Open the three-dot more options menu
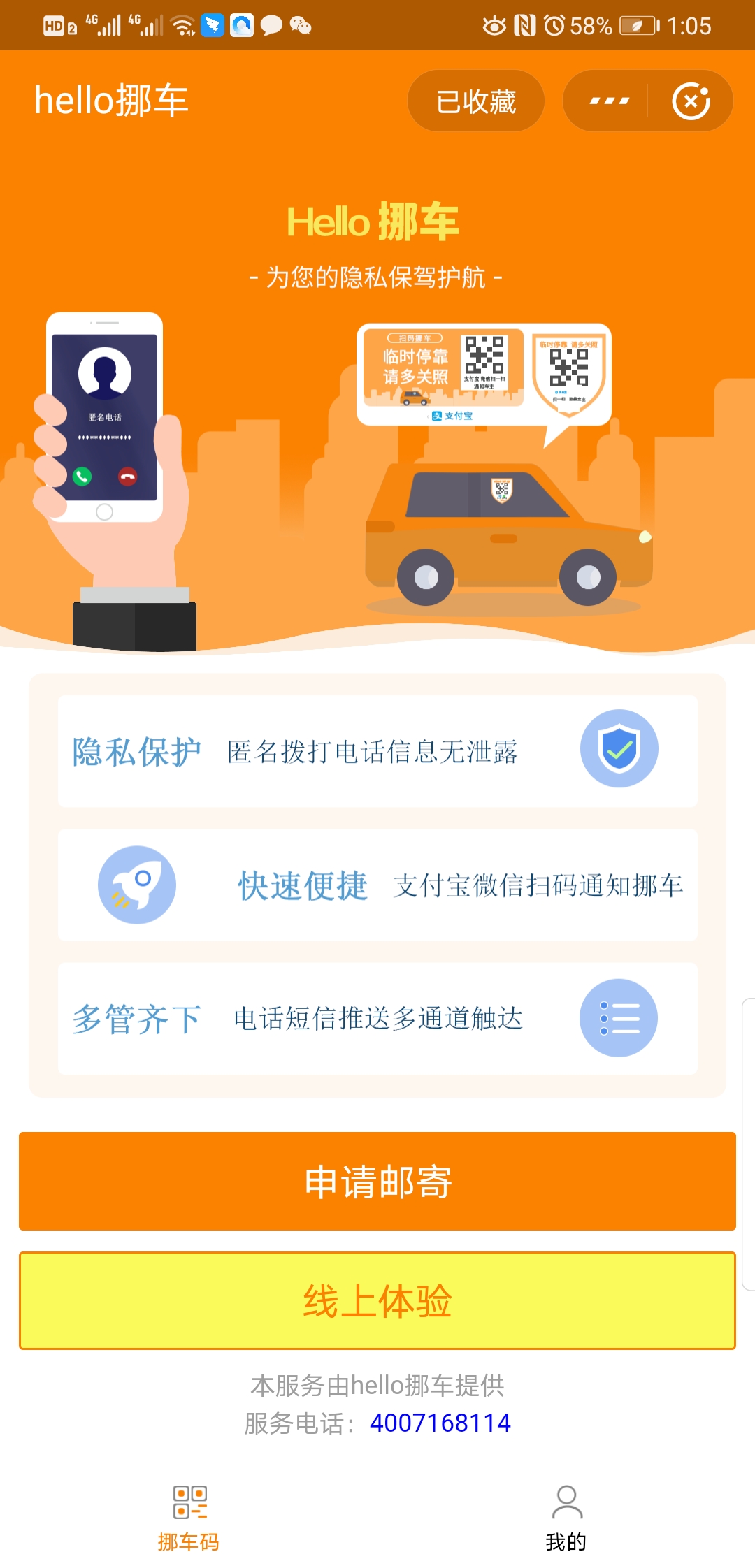This screenshot has height=1568, width=755. click(x=609, y=101)
